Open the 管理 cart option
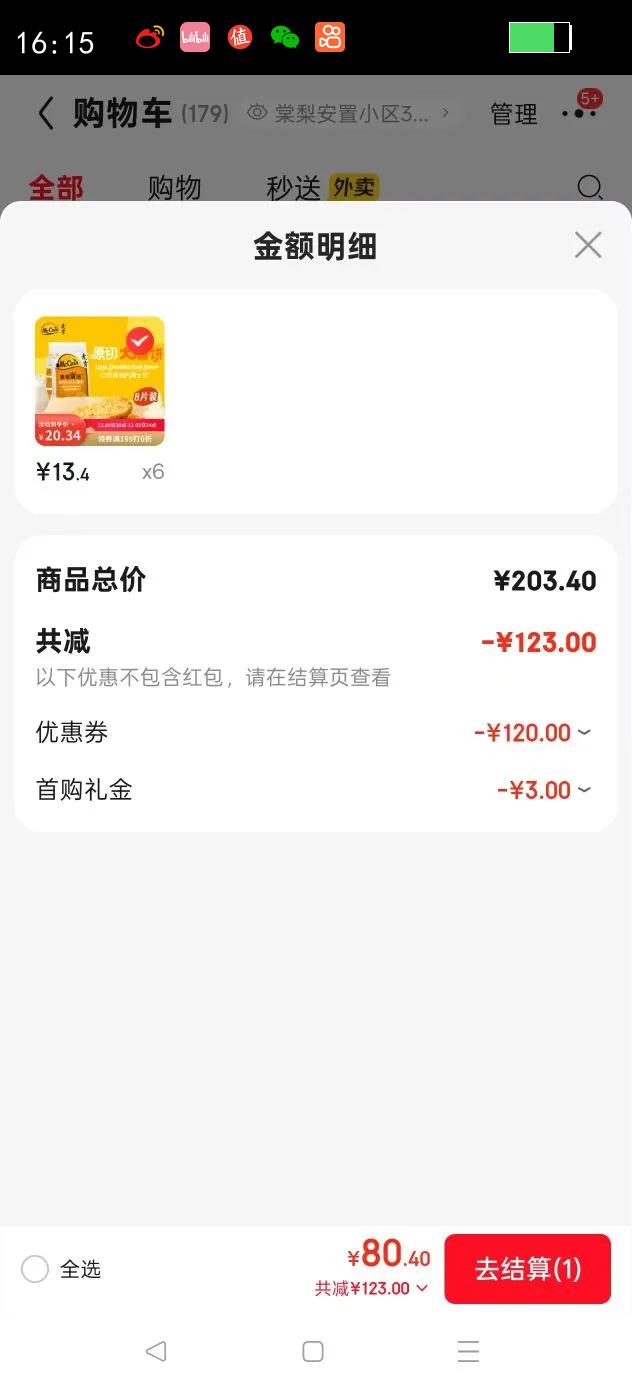The image size is (632, 1390). pyautogui.click(x=514, y=114)
